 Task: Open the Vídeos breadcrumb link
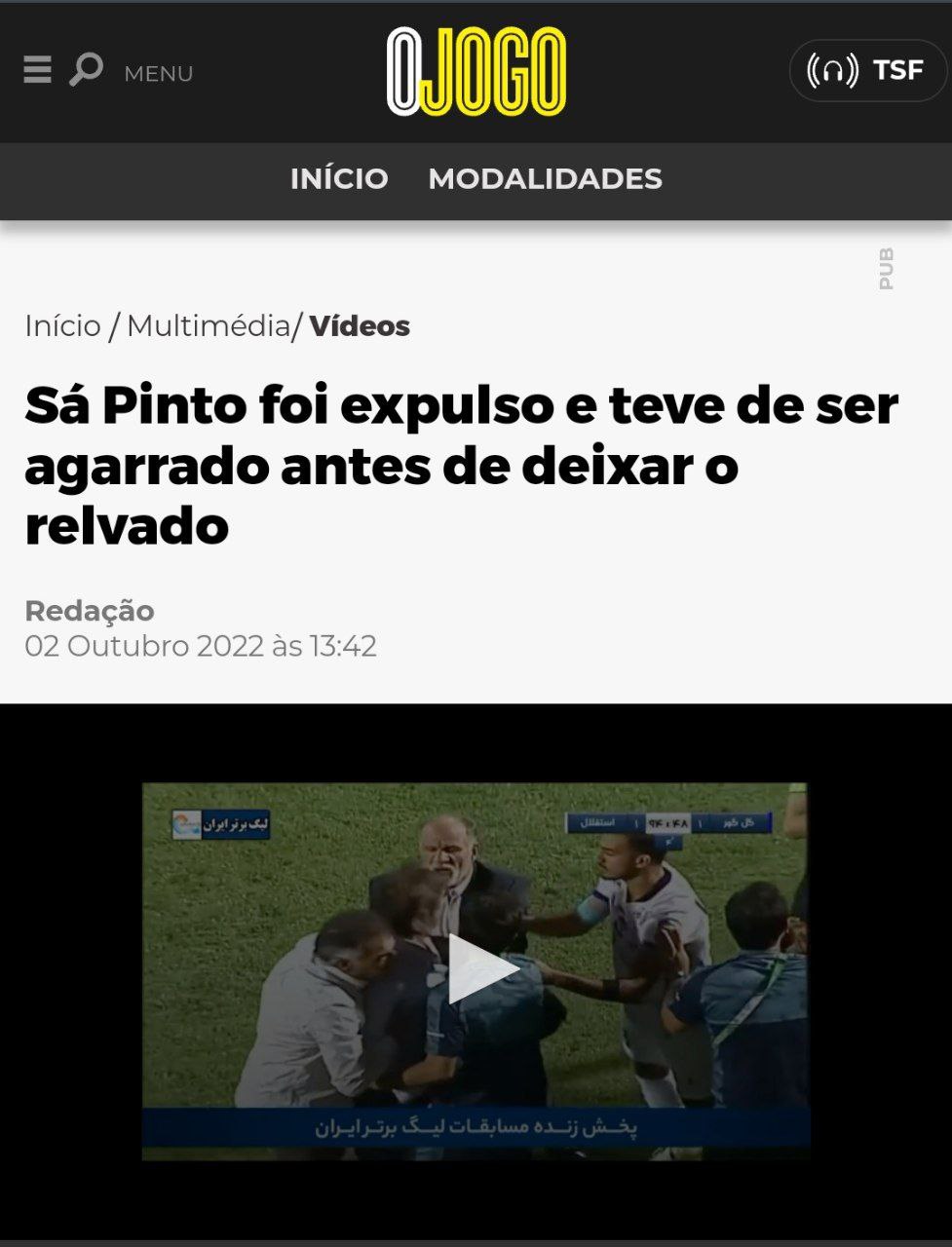point(360,325)
